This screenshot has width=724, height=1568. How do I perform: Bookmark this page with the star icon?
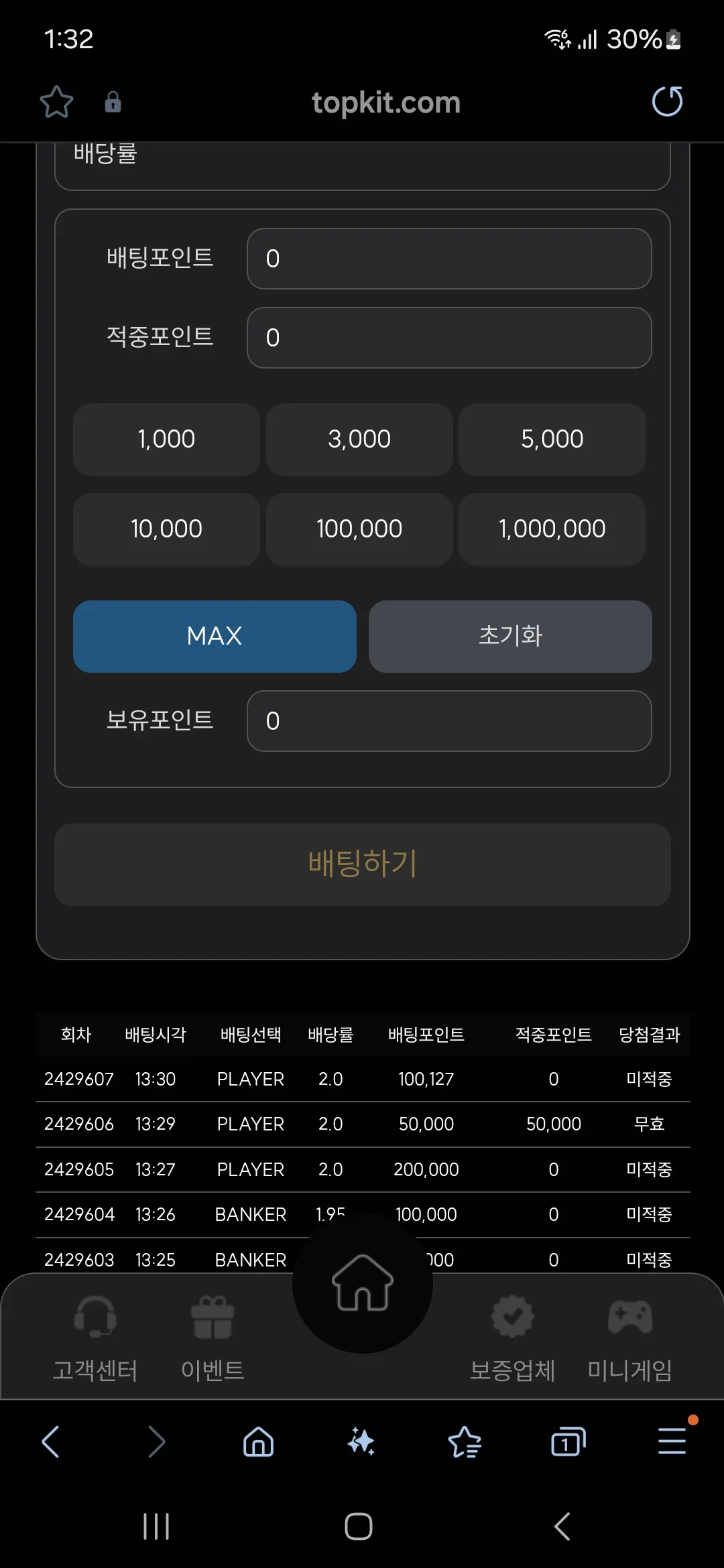point(56,102)
